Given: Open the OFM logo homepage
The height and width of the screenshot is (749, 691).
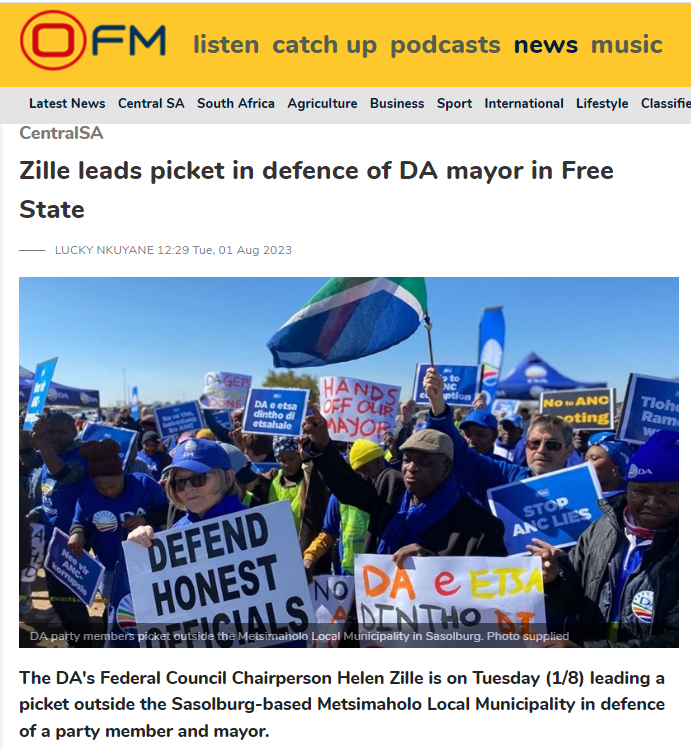Looking at the screenshot, I should (92, 43).
